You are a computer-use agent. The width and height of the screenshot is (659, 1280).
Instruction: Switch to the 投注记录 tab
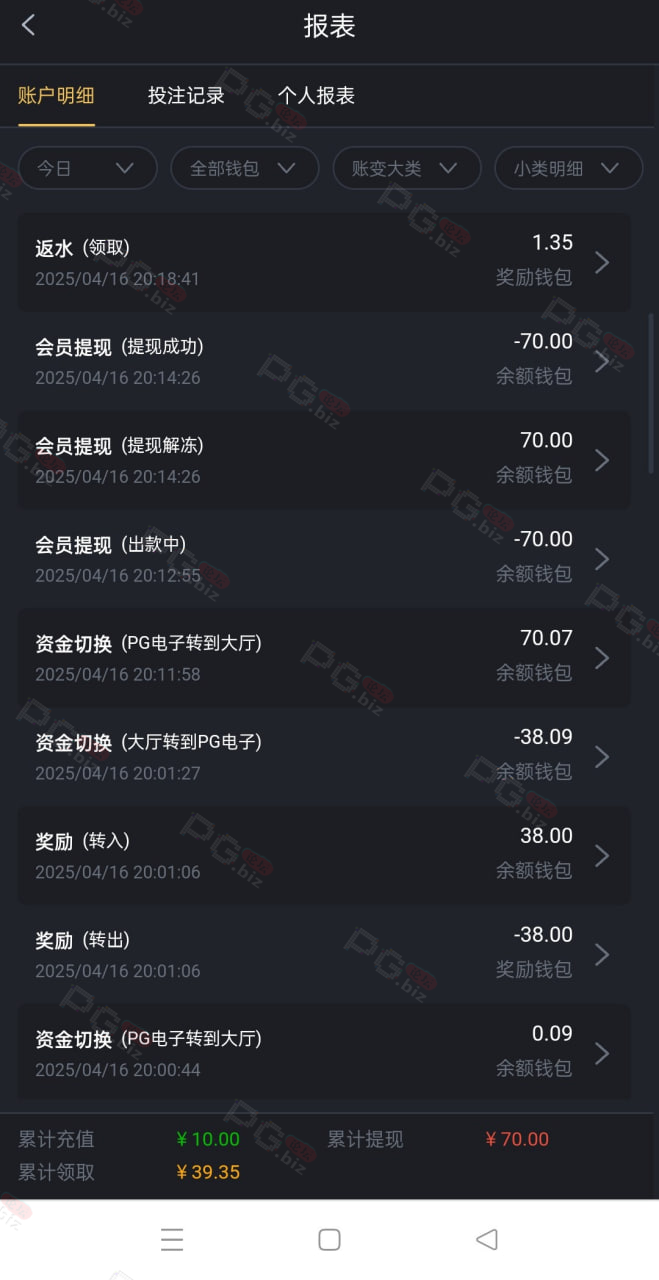186,95
